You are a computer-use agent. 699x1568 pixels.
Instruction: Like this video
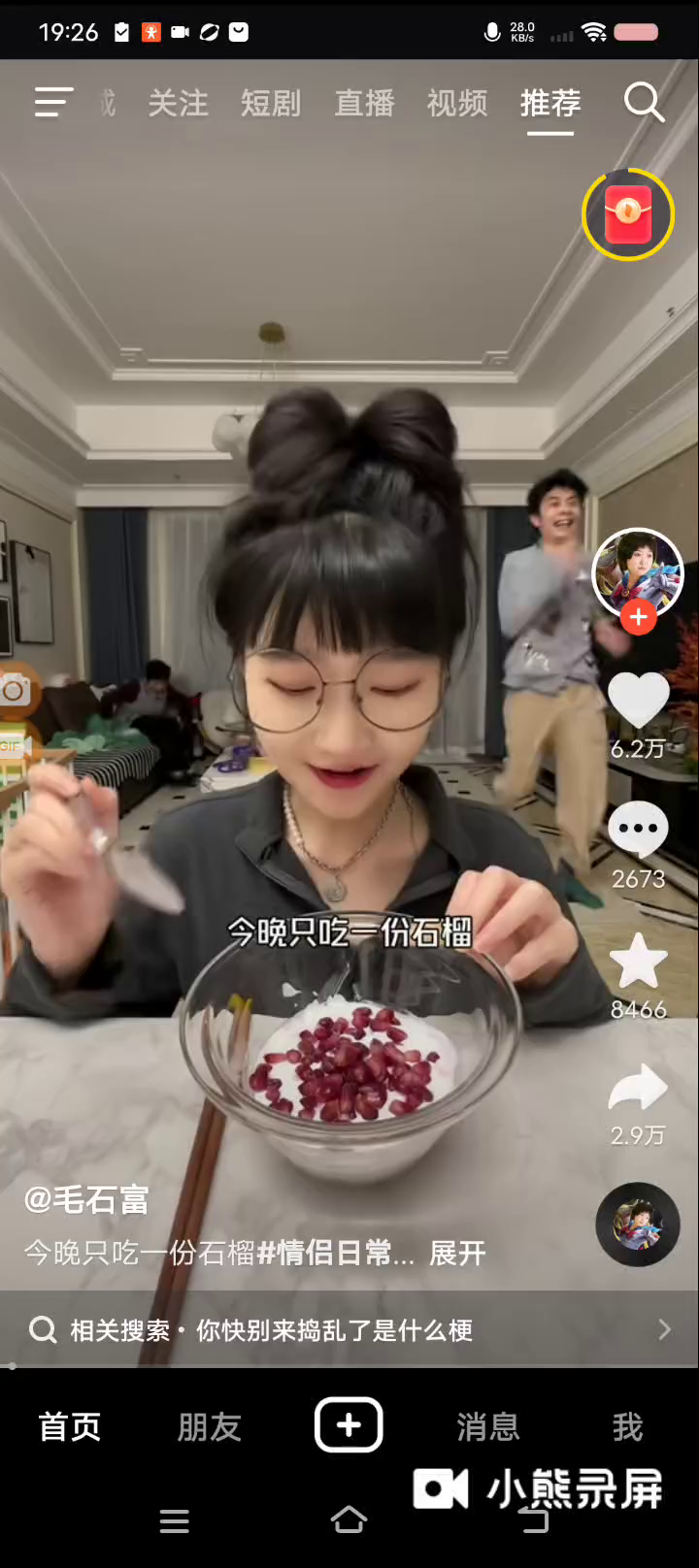(638, 701)
